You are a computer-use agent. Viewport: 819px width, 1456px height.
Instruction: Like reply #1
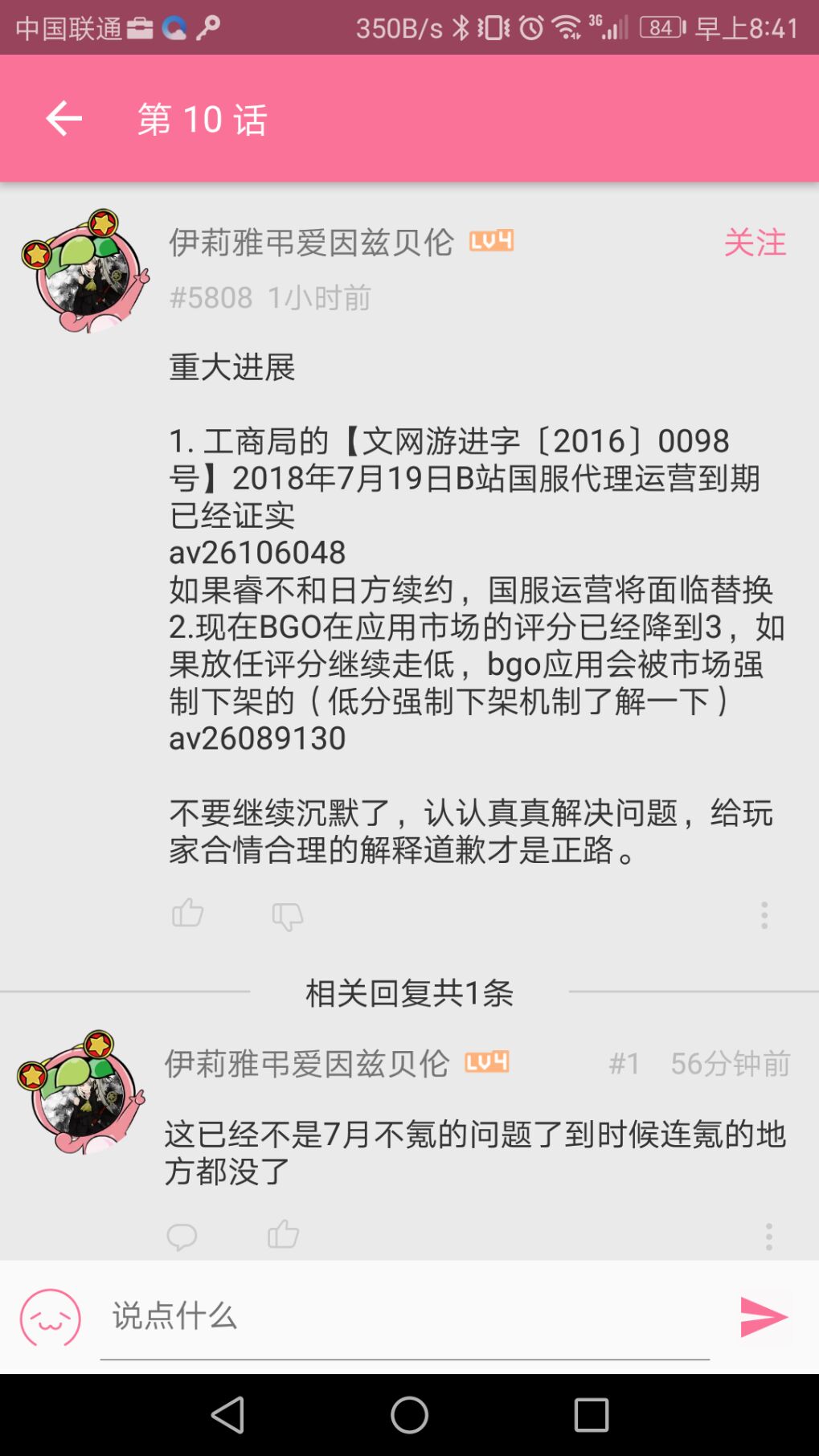click(x=283, y=1234)
